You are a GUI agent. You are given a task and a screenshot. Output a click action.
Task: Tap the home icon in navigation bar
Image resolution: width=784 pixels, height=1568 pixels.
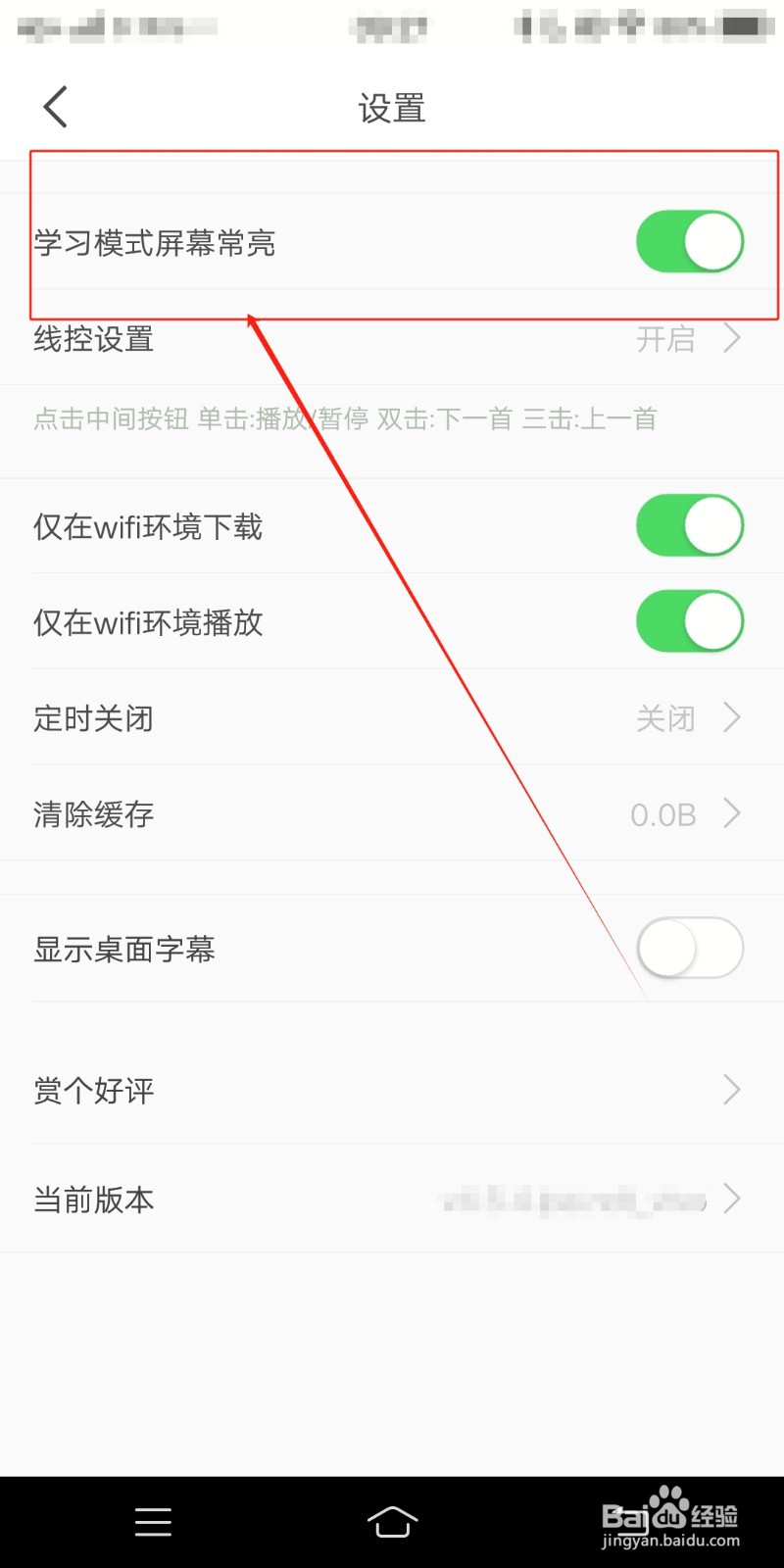click(x=392, y=1522)
